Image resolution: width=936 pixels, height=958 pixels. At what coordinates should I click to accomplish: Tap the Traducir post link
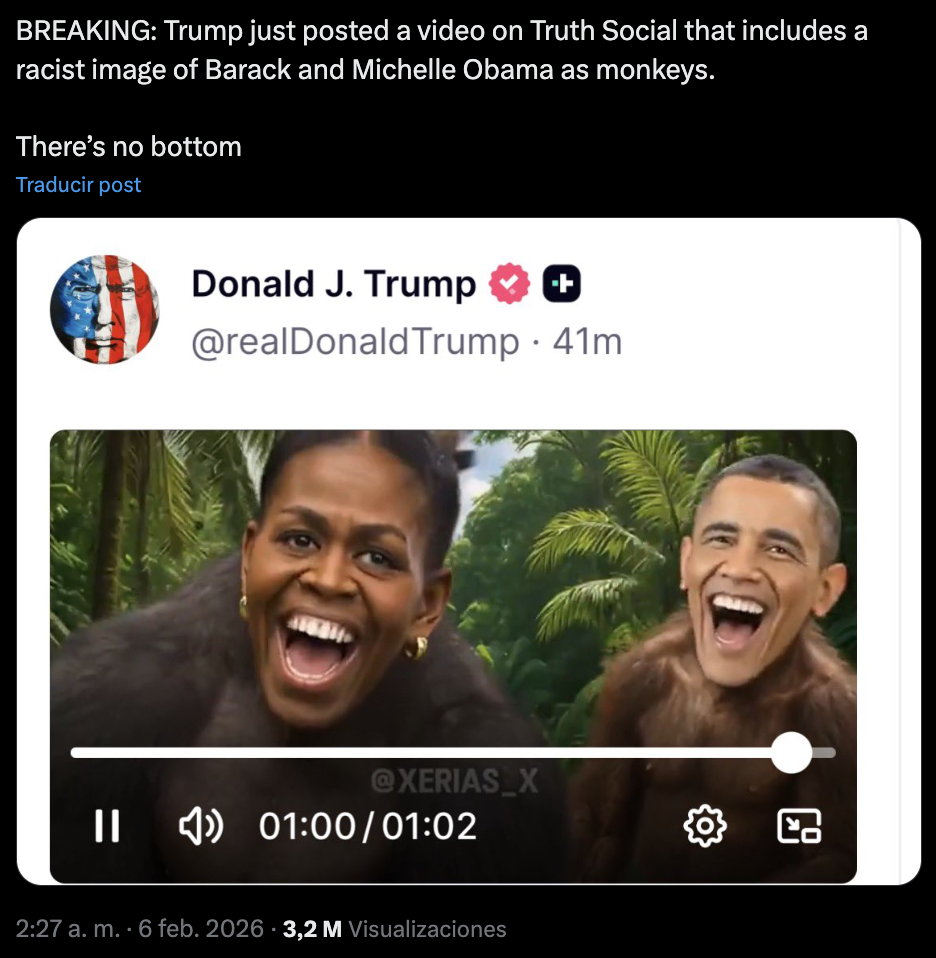(79, 185)
